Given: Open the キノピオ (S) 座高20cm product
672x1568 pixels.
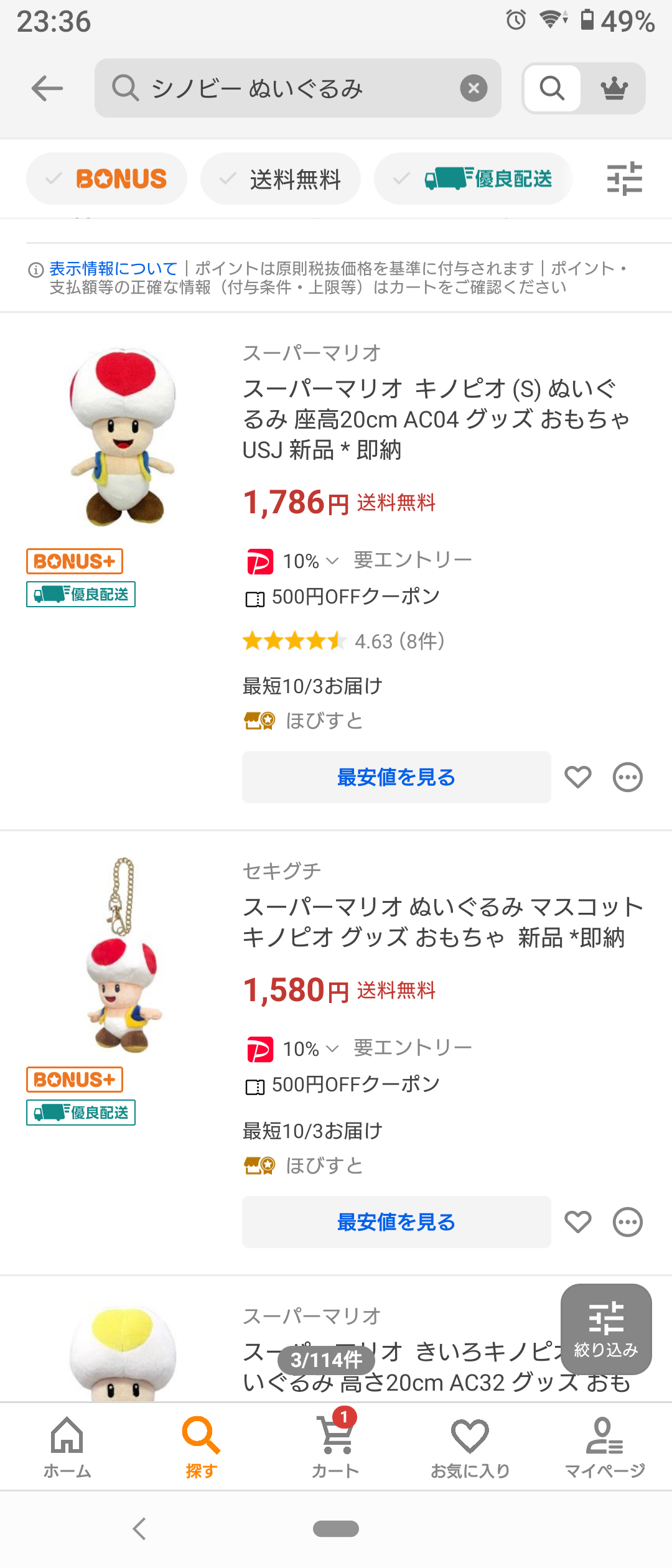Looking at the screenshot, I should point(436,419).
